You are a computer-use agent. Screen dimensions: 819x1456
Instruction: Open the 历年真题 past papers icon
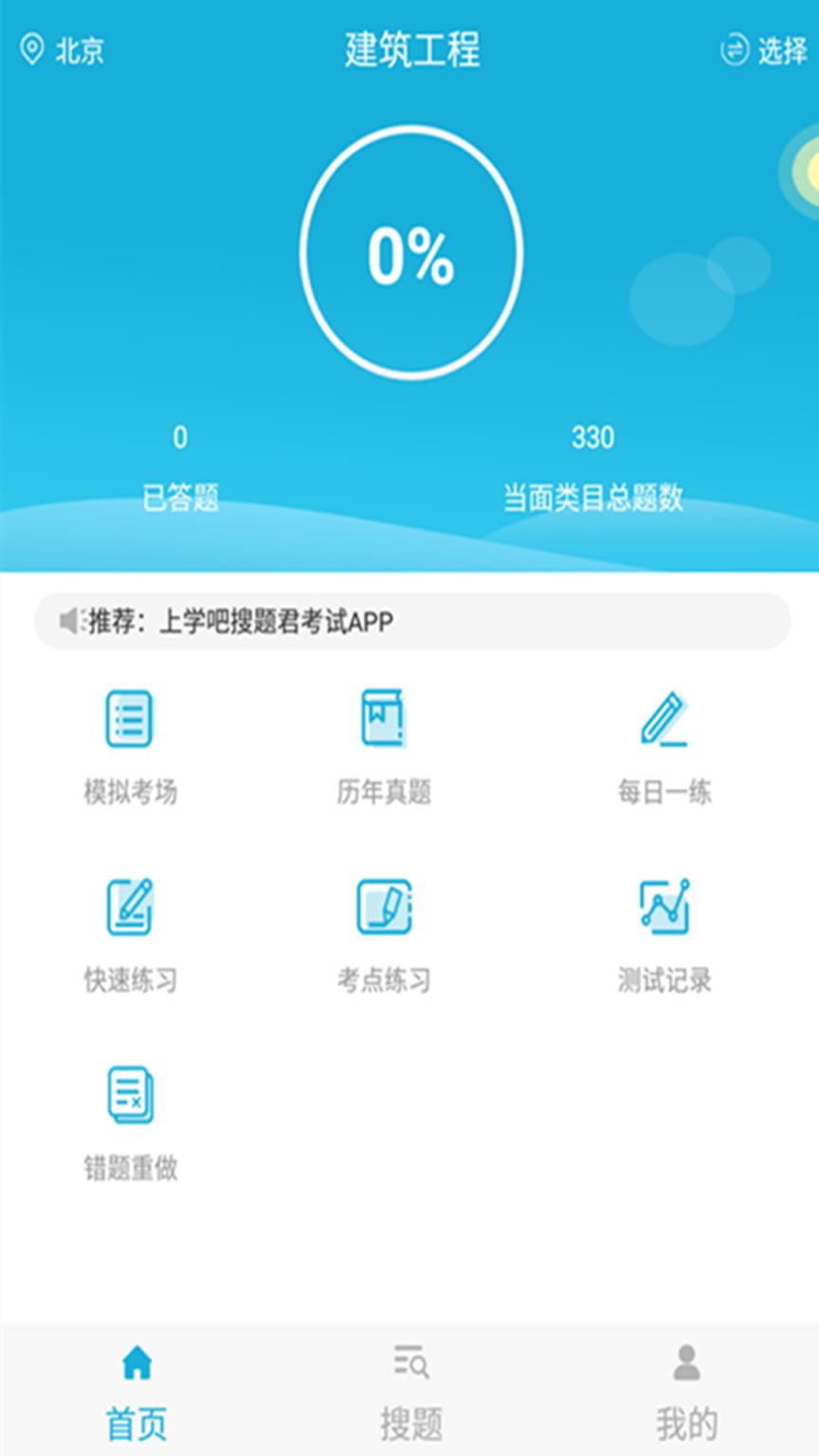coord(382,718)
